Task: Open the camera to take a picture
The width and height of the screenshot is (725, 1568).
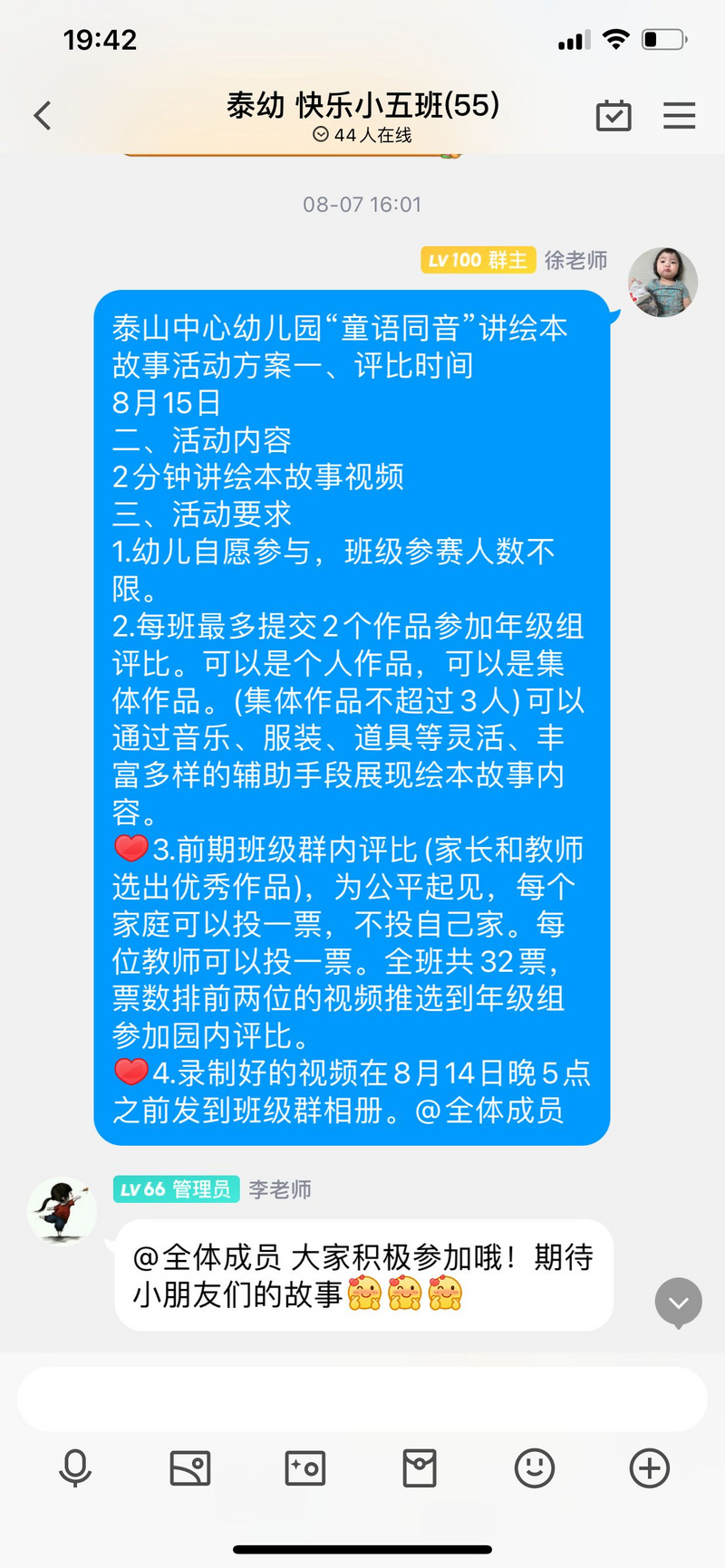Action: (305, 1468)
